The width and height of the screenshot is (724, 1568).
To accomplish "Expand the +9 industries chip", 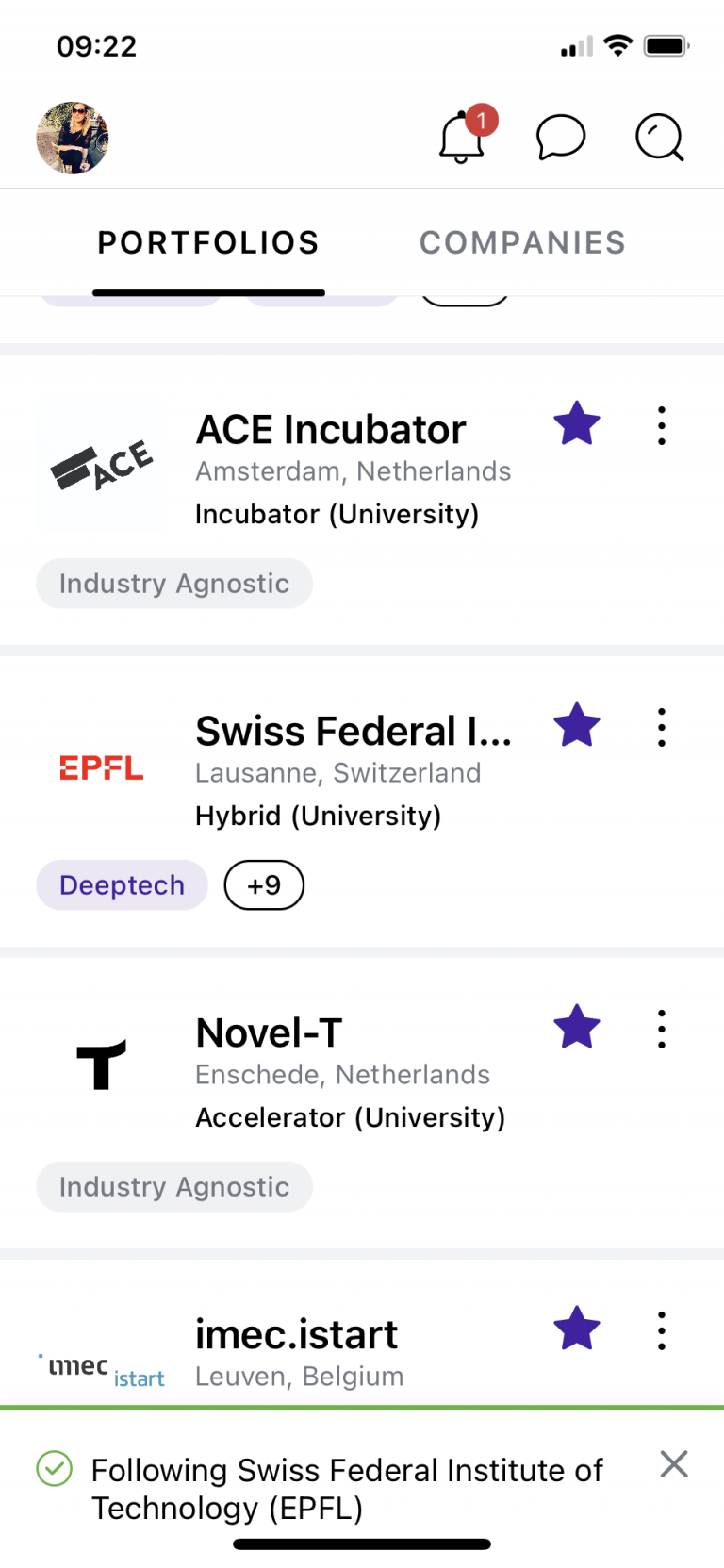I will pos(264,885).
